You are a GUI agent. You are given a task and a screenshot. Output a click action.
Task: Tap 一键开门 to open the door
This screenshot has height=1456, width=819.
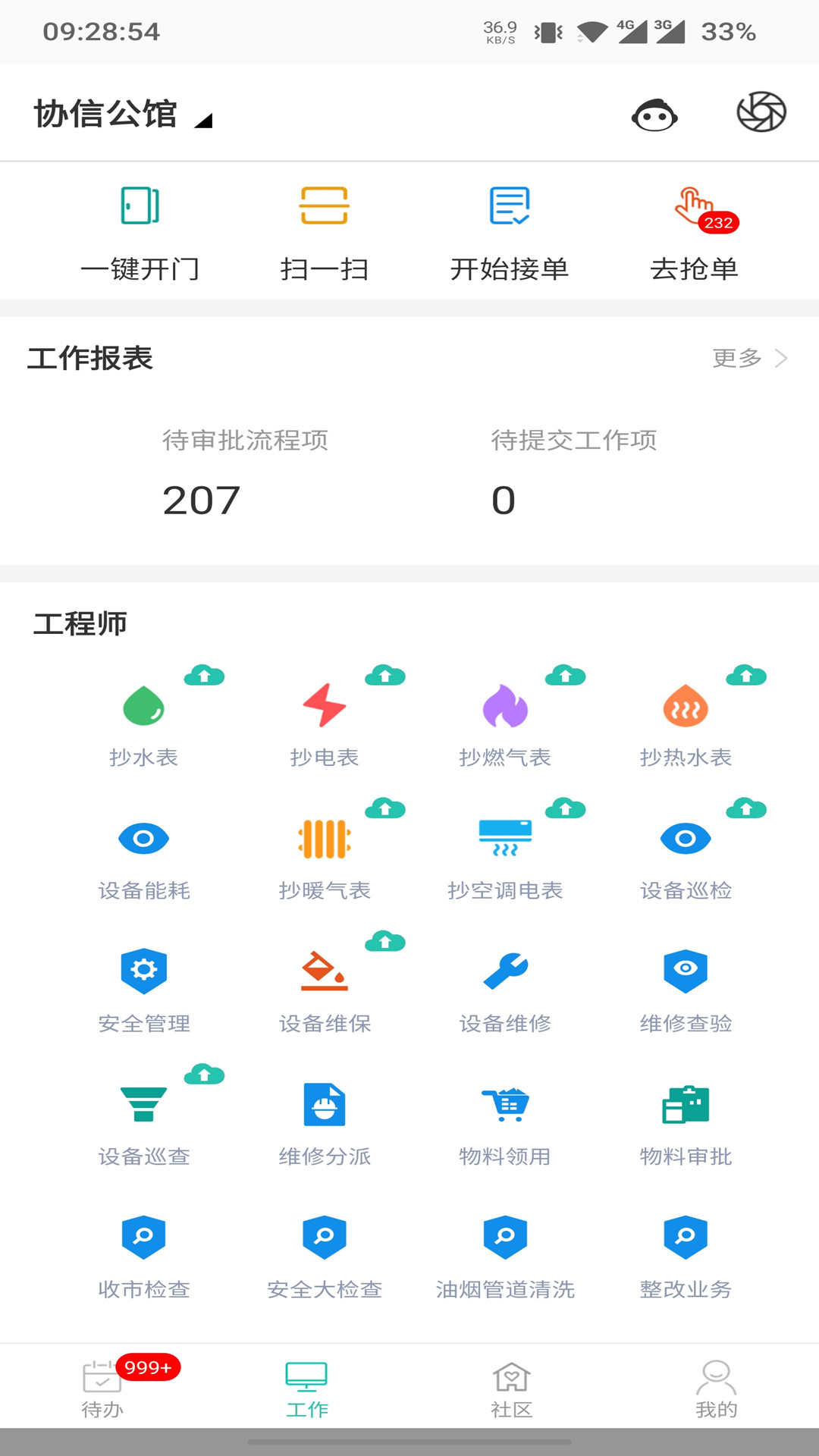[140, 231]
